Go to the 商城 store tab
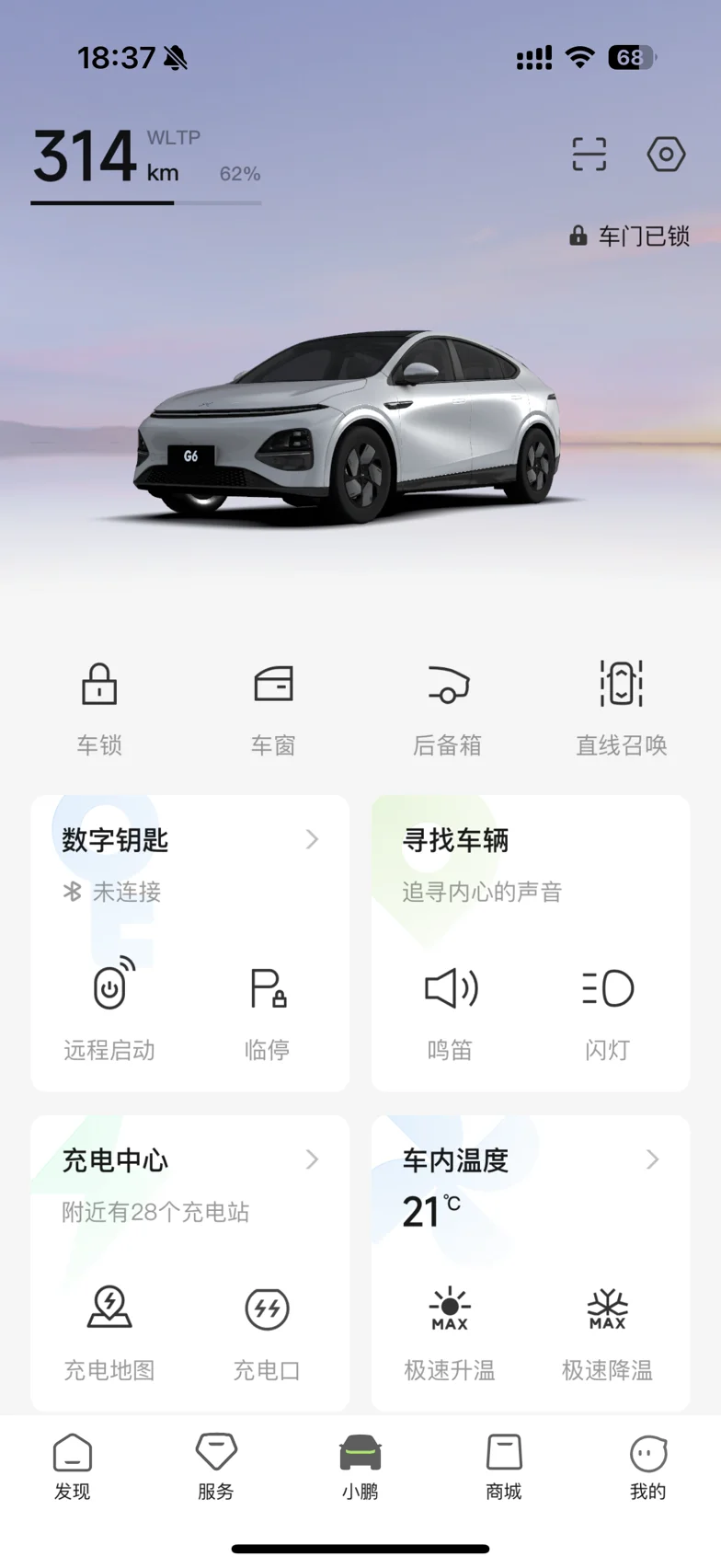Image resolution: width=721 pixels, height=1568 pixels. pos(504,1467)
